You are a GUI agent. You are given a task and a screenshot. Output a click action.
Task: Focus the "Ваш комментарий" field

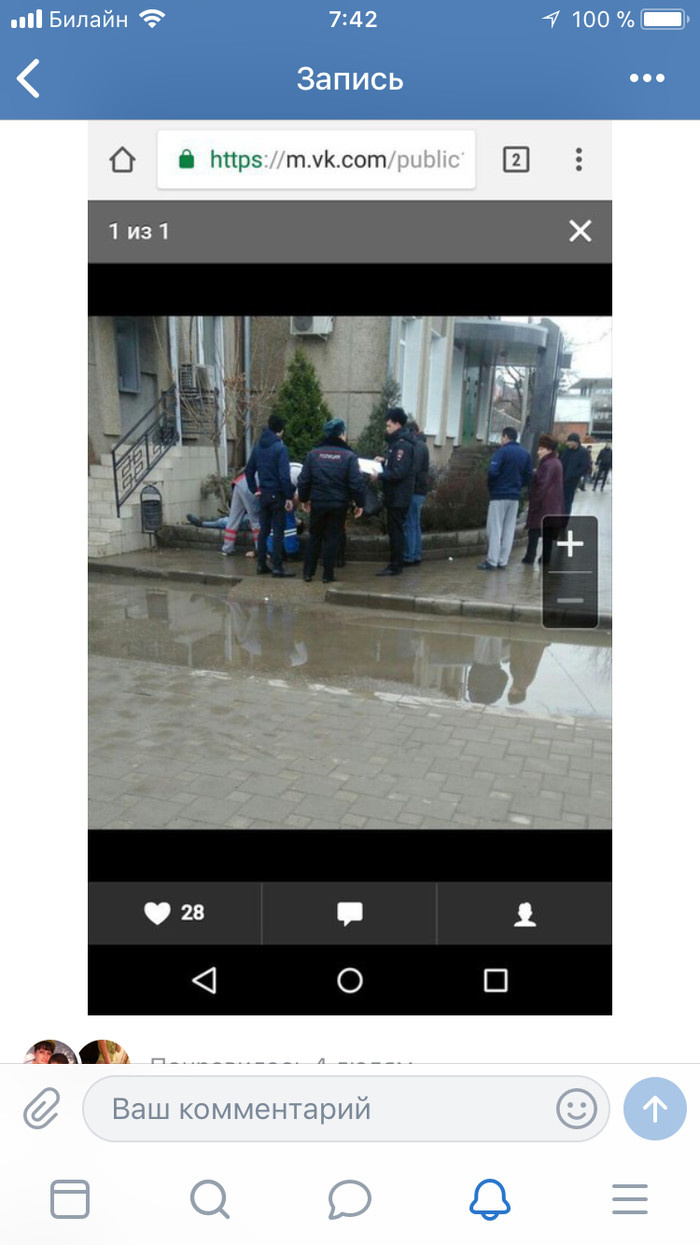(x=320, y=1109)
